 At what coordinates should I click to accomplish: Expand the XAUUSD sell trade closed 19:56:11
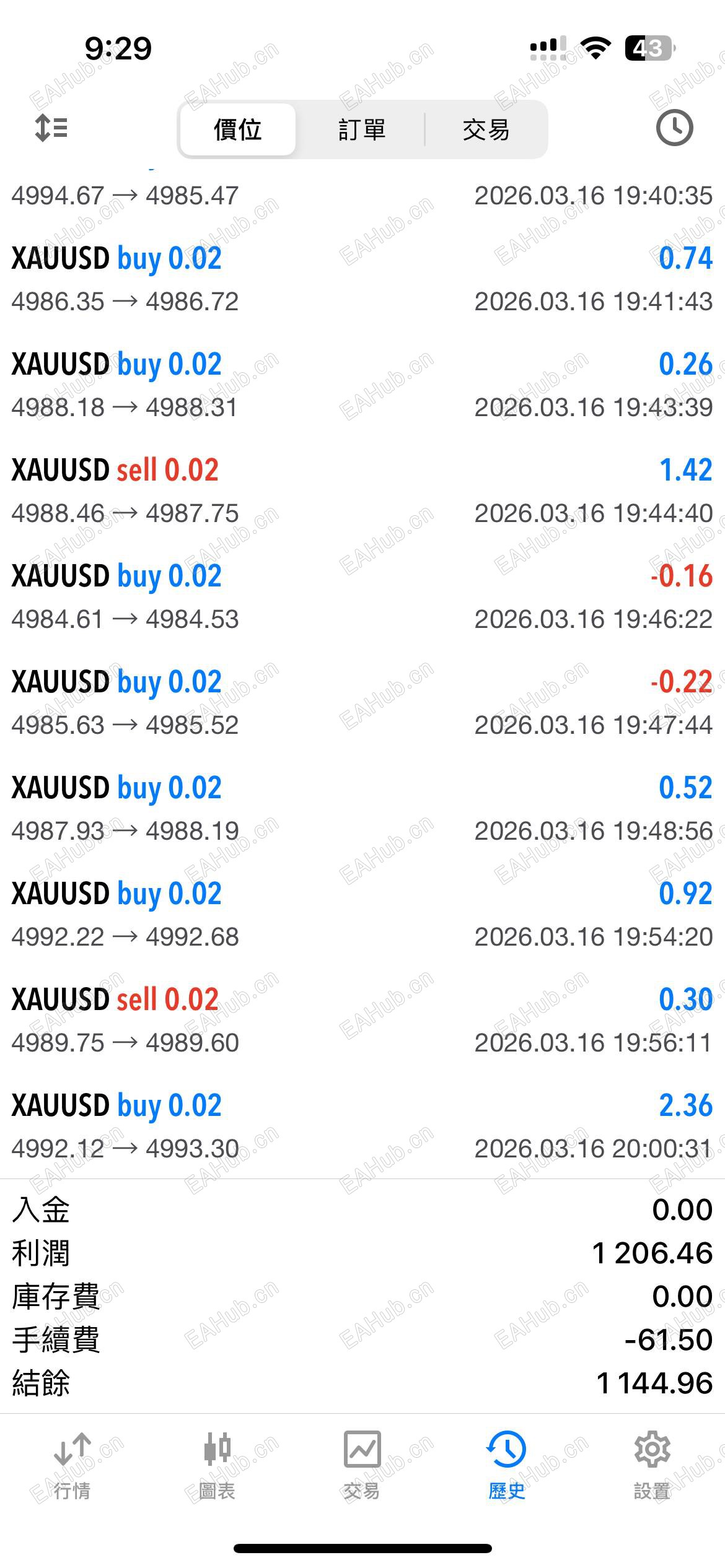362,1021
